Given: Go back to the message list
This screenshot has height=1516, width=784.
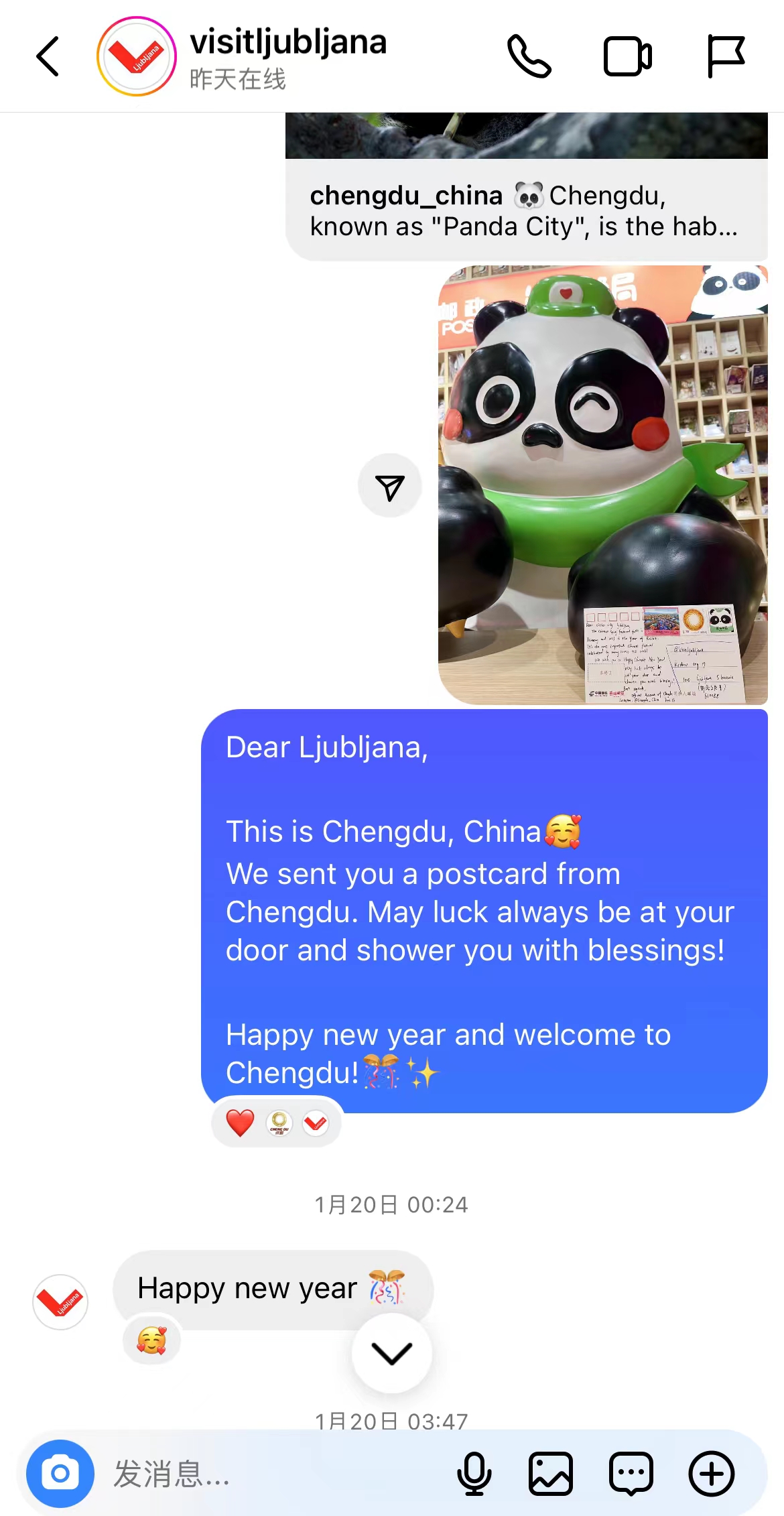Looking at the screenshot, I should pos(48,56).
